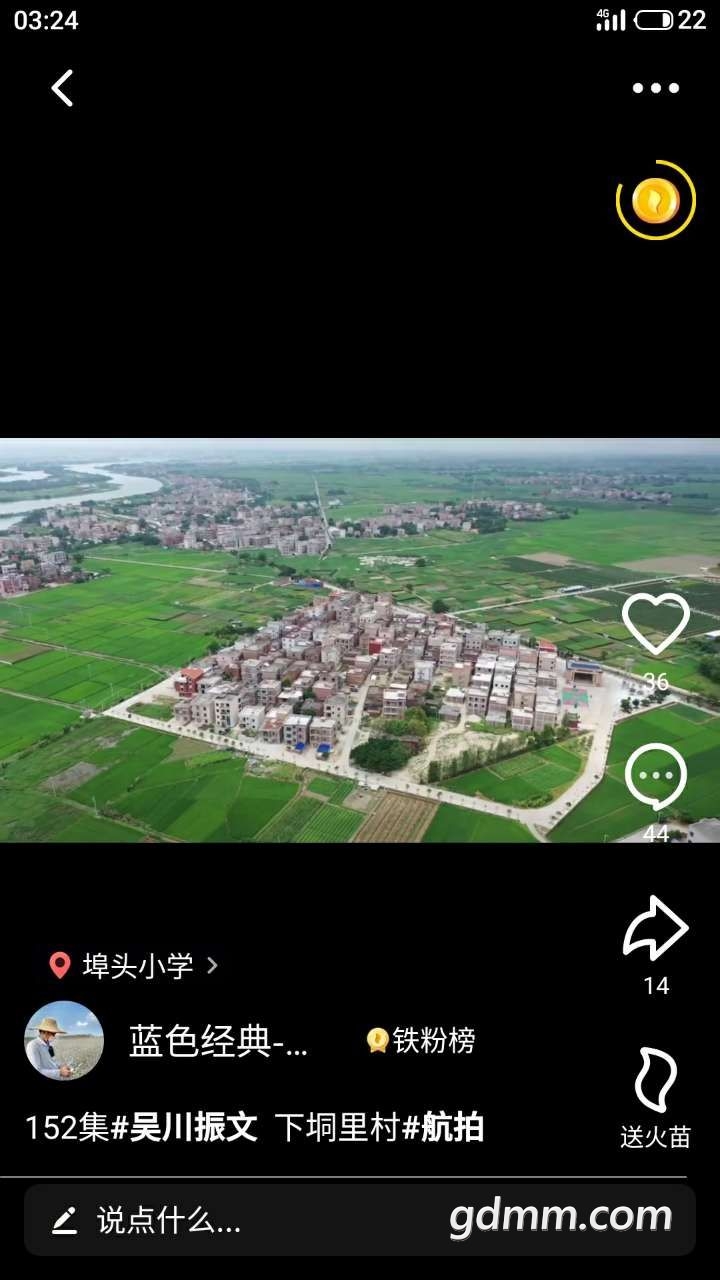Image resolution: width=720 pixels, height=1280 pixels.
Task: Open the comments bubble
Action: click(656, 777)
